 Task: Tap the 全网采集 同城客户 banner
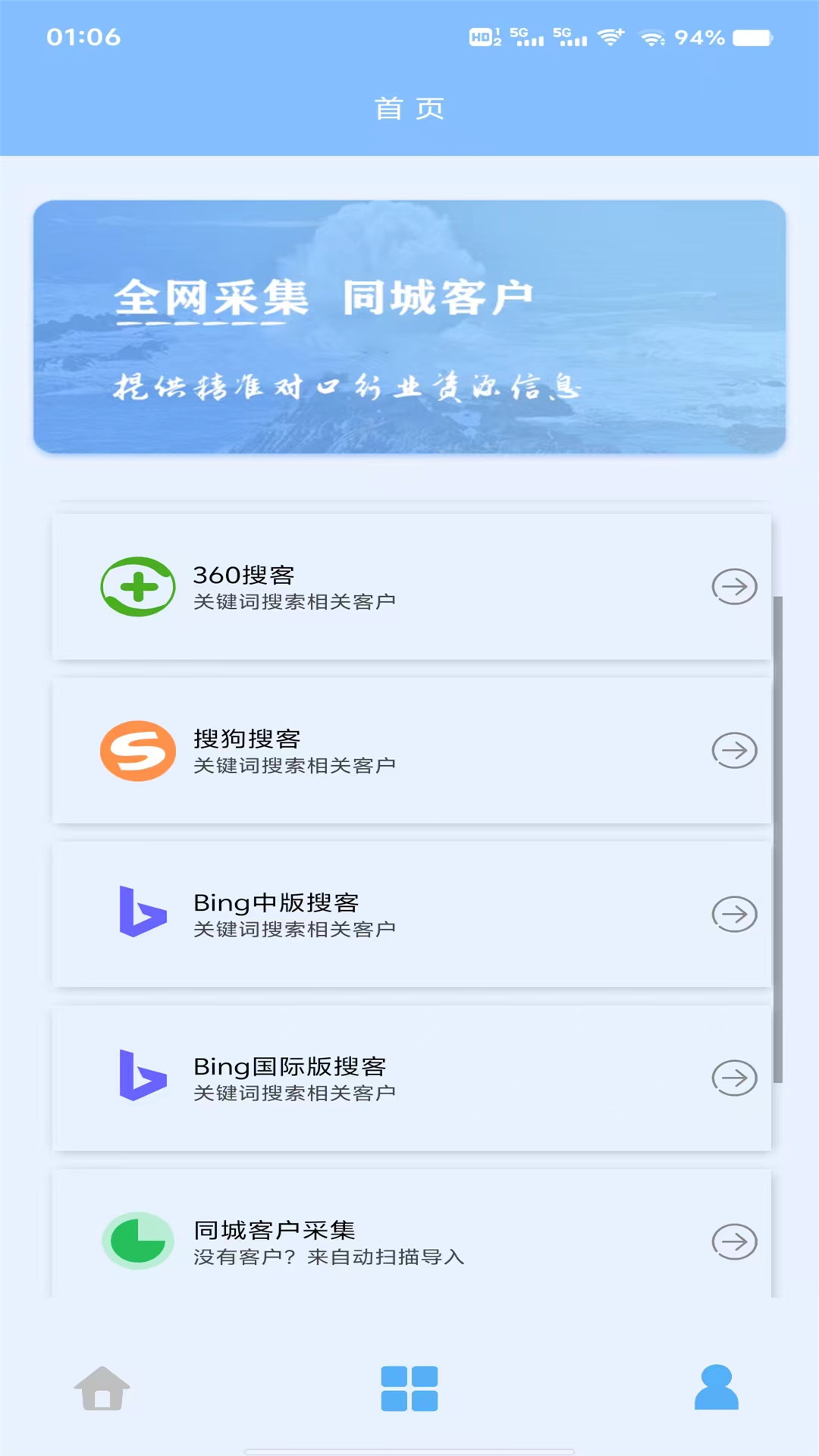[x=409, y=326]
